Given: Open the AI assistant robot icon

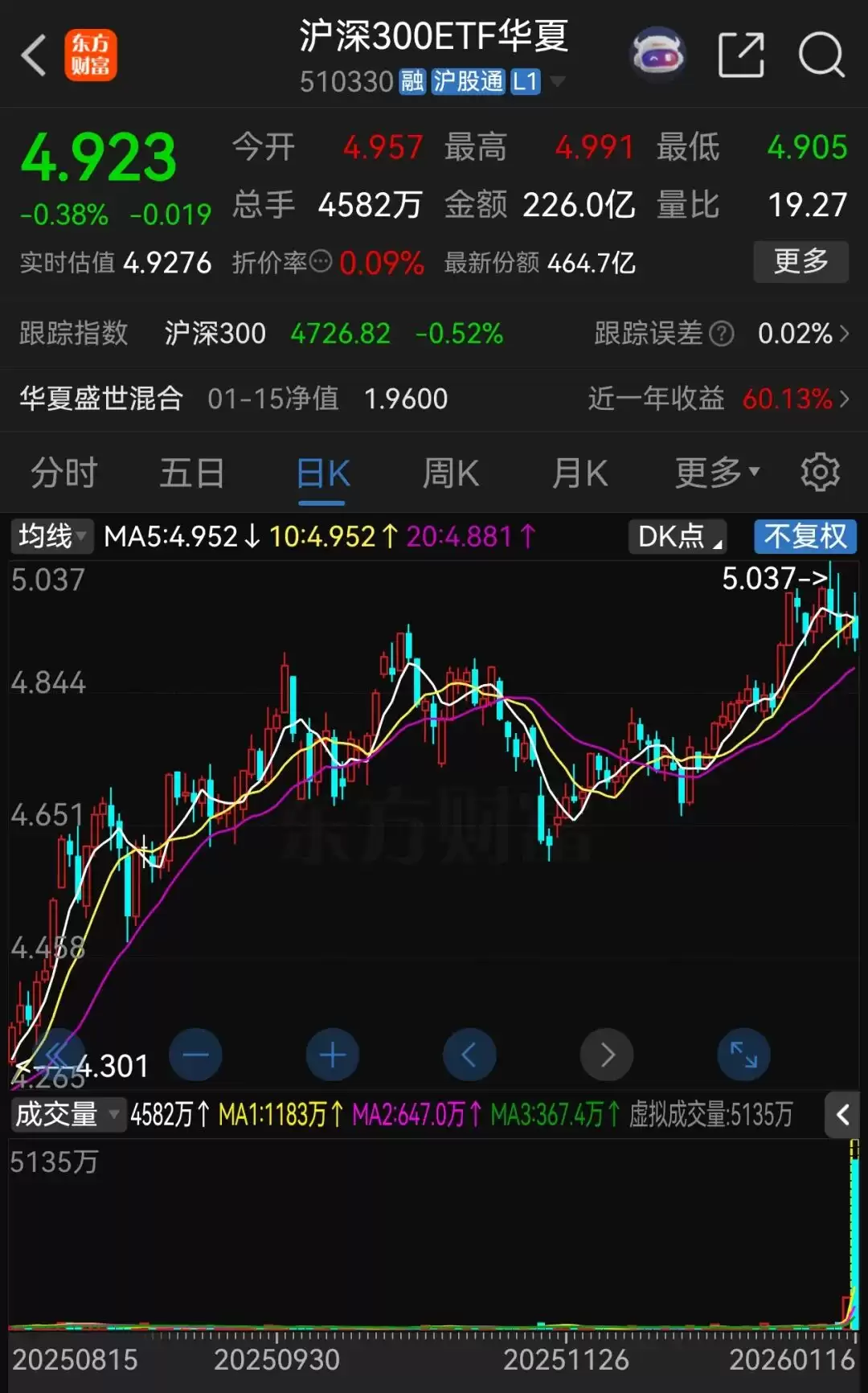Looking at the screenshot, I should pyautogui.click(x=657, y=56).
